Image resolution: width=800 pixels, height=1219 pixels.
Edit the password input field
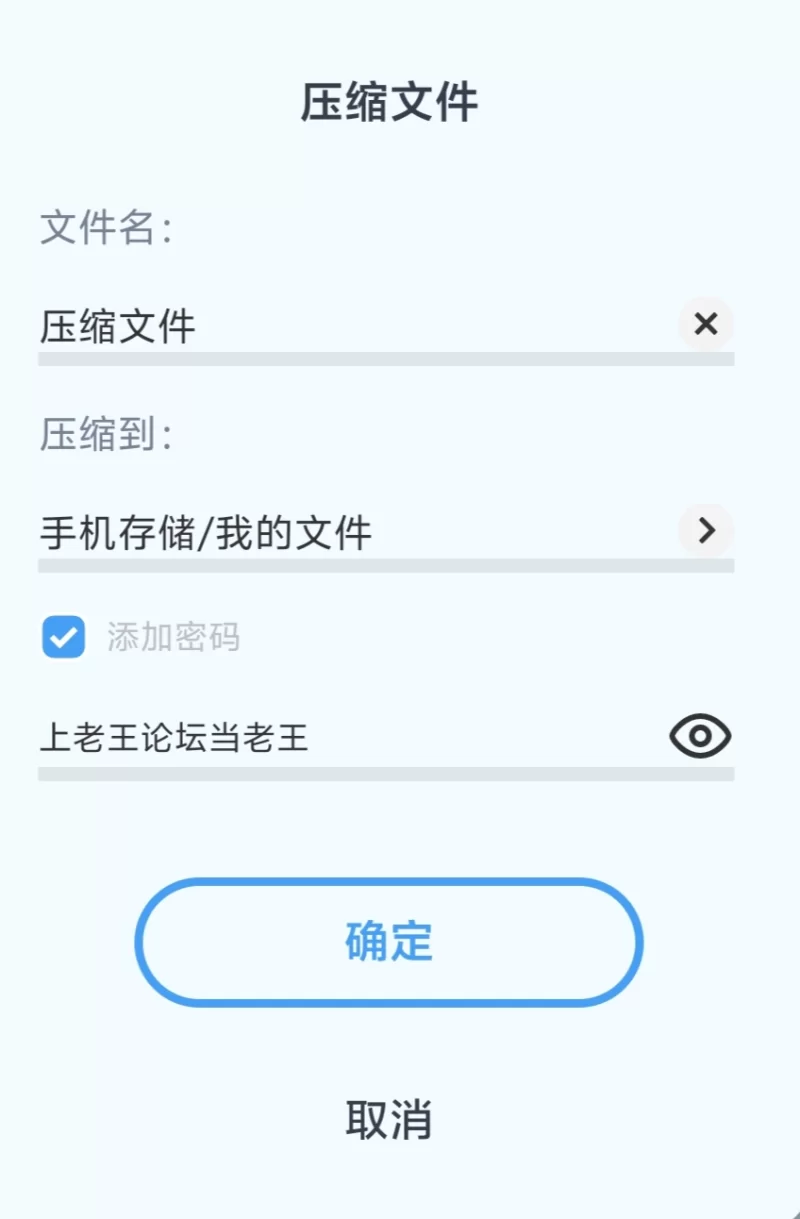(x=340, y=739)
